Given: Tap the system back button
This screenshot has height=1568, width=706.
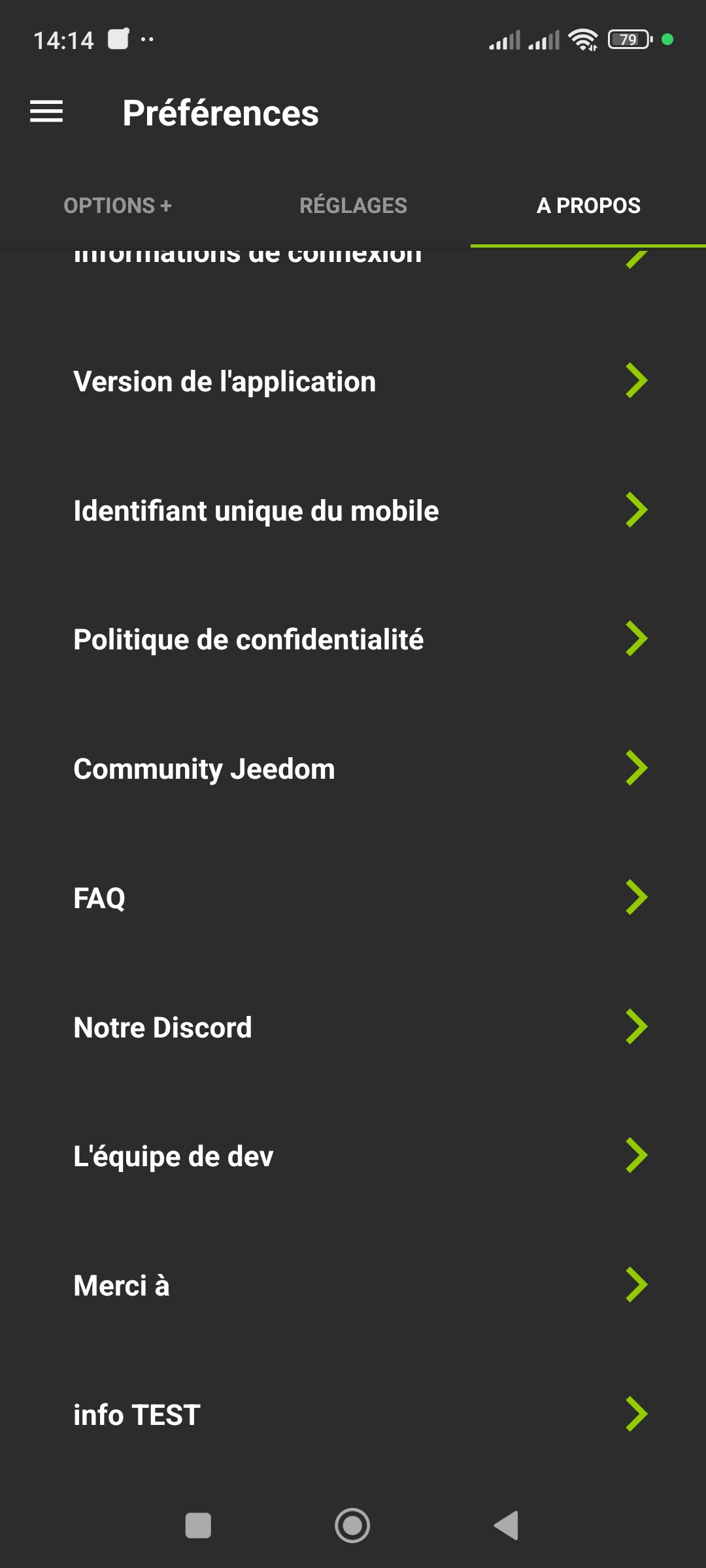Looking at the screenshot, I should (x=507, y=1526).
